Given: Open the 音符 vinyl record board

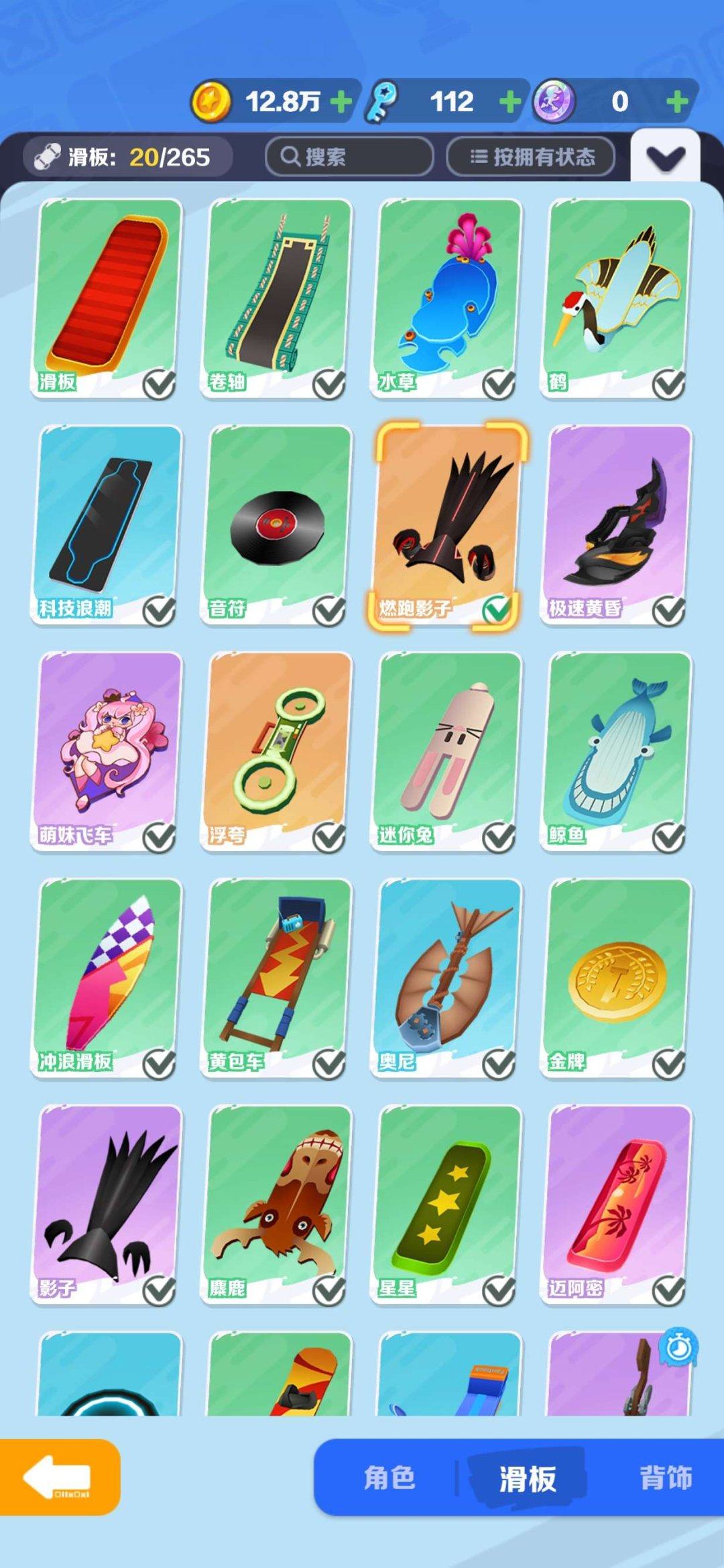Looking at the screenshot, I should pos(276,524).
